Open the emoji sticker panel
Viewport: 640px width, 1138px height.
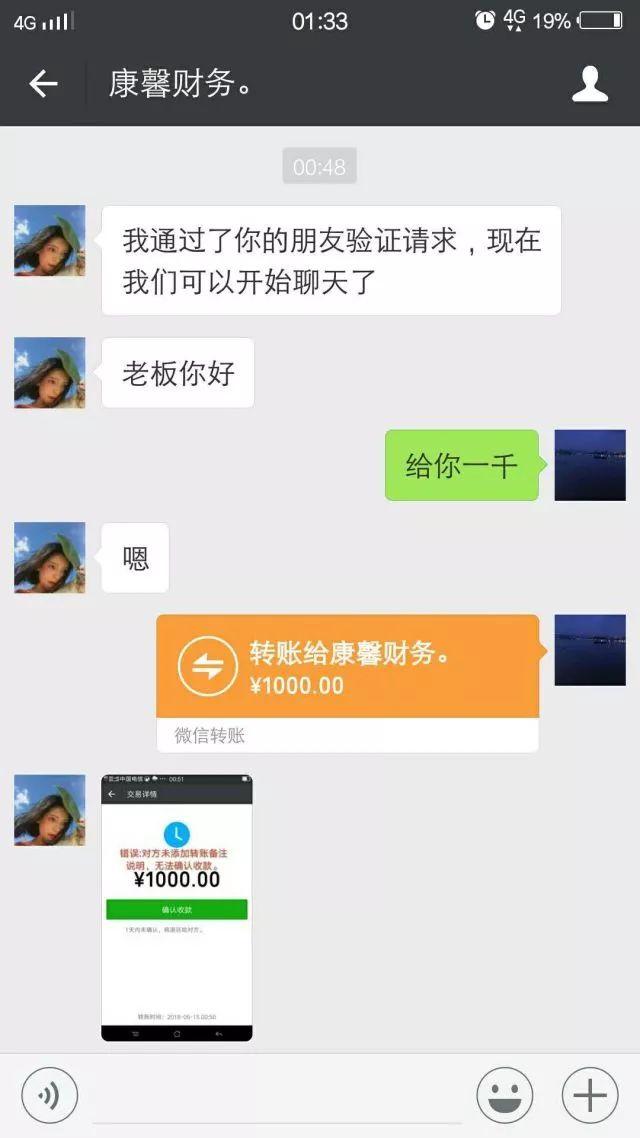504,1096
